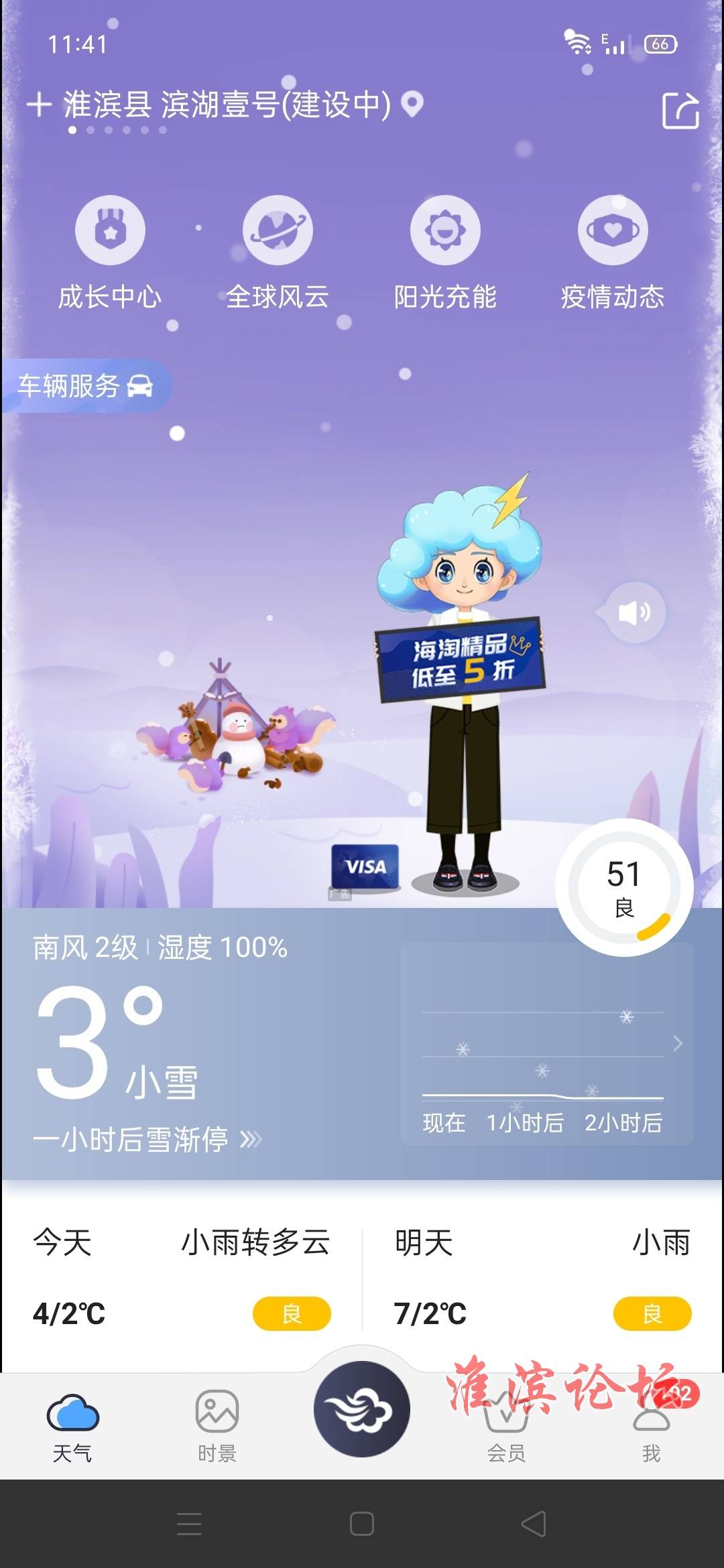Open the 车辆服务 chip
Screen dimensions: 724x1568
(x=86, y=386)
